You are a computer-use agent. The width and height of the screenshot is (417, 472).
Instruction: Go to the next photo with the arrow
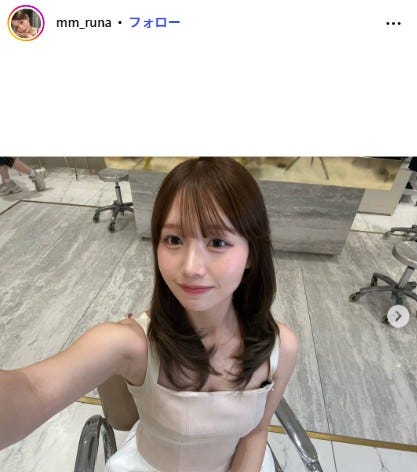click(x=398, y=316)
